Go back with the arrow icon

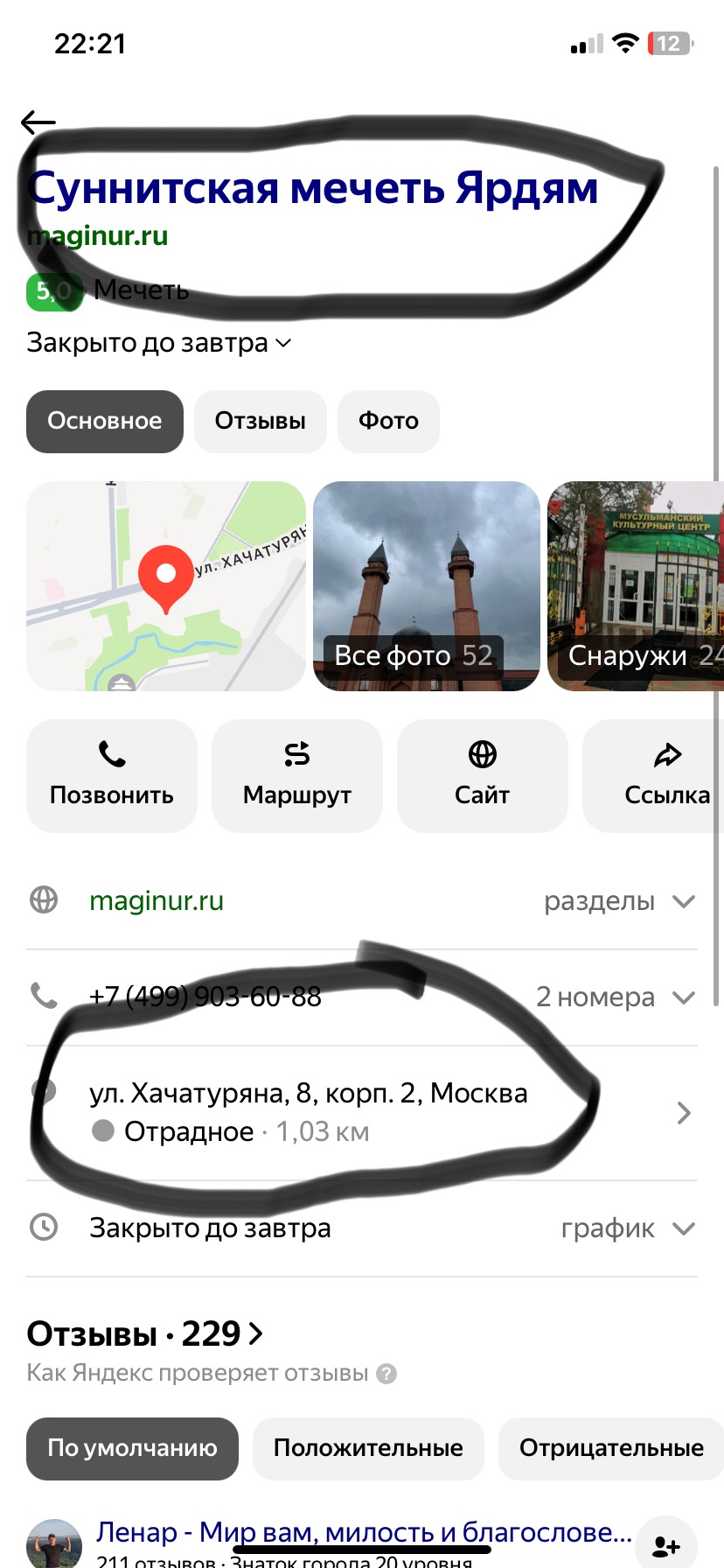click(x=38, y=122)
